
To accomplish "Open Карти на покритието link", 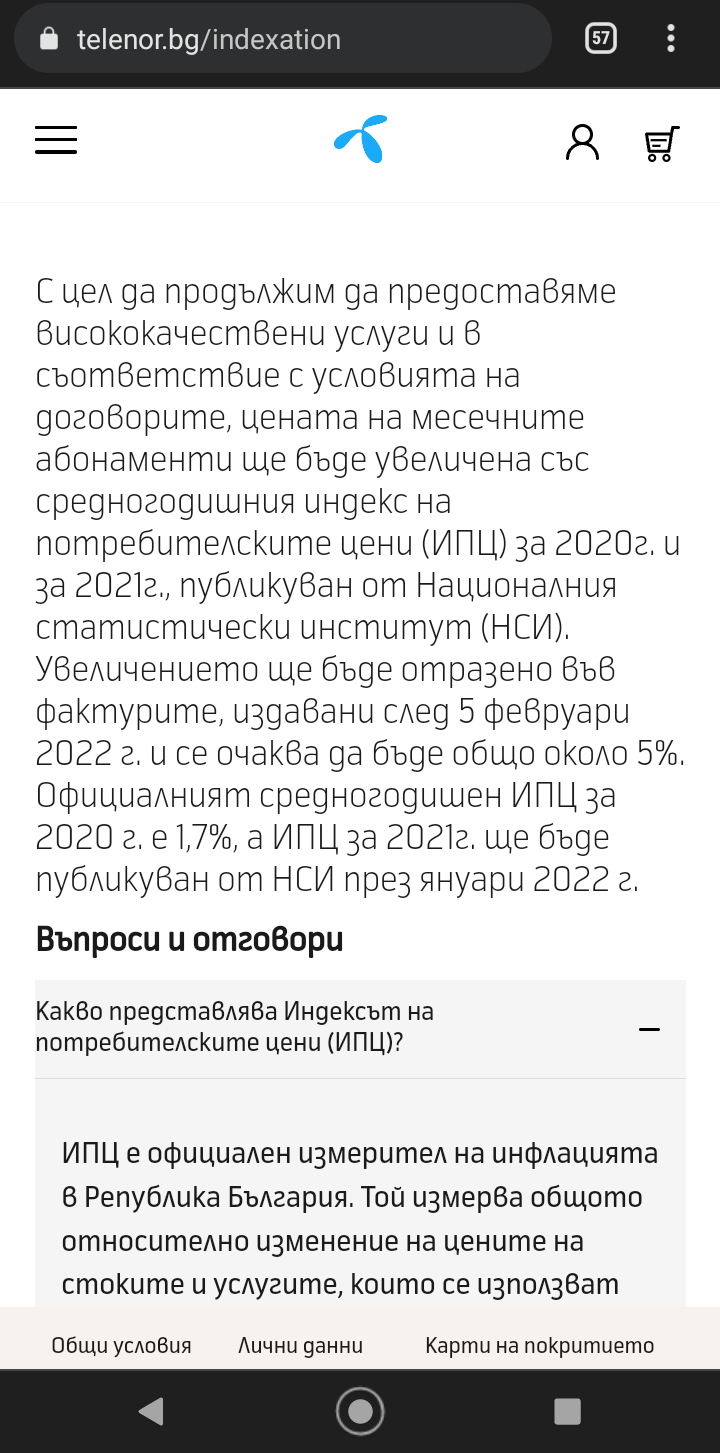I will coord(539,1345).
